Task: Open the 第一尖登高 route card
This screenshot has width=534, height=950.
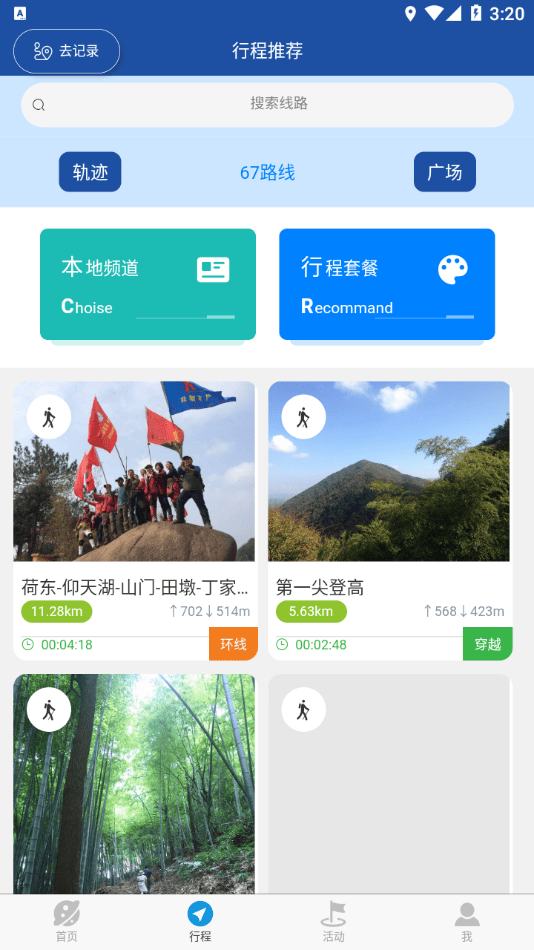Action: click(x=390, y=520)
